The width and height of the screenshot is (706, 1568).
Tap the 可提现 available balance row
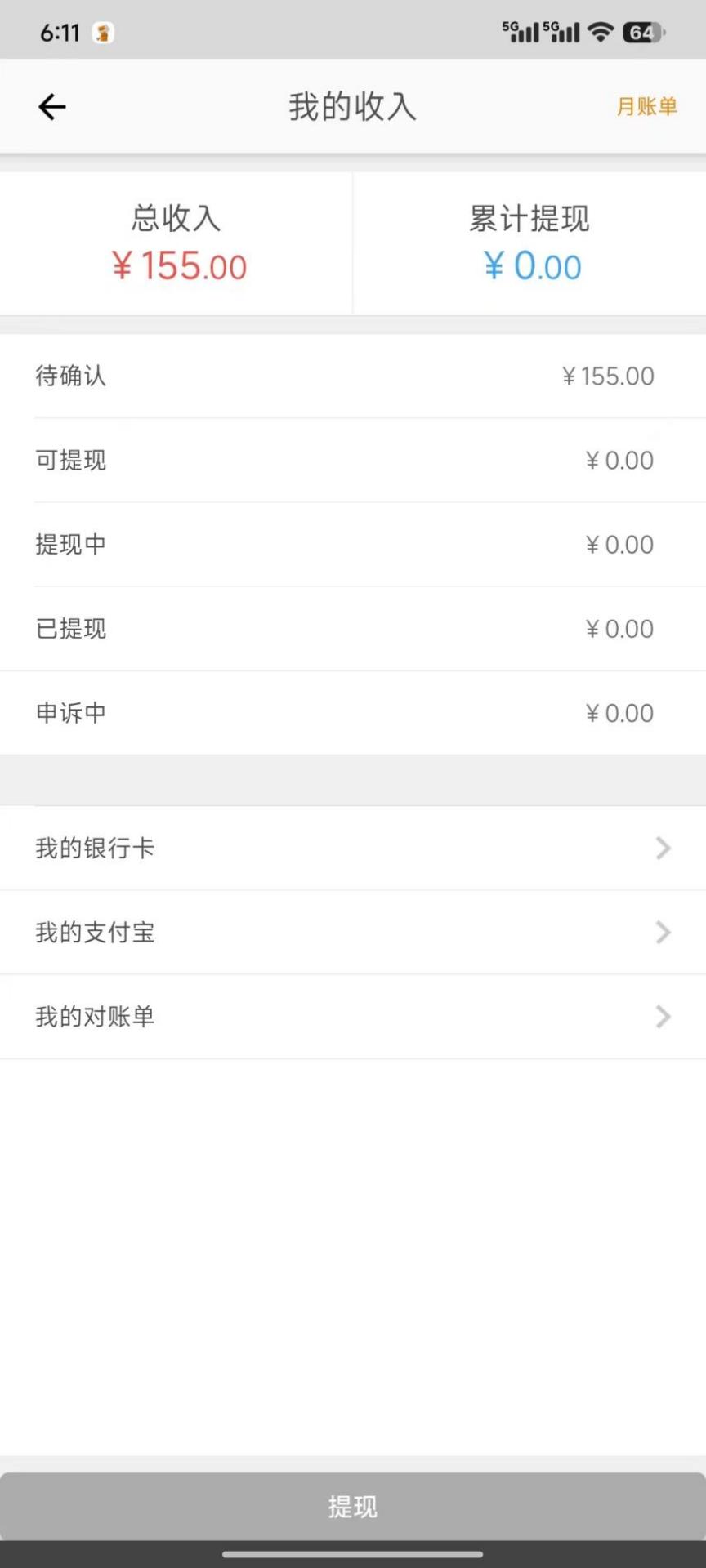click(353, 460)
